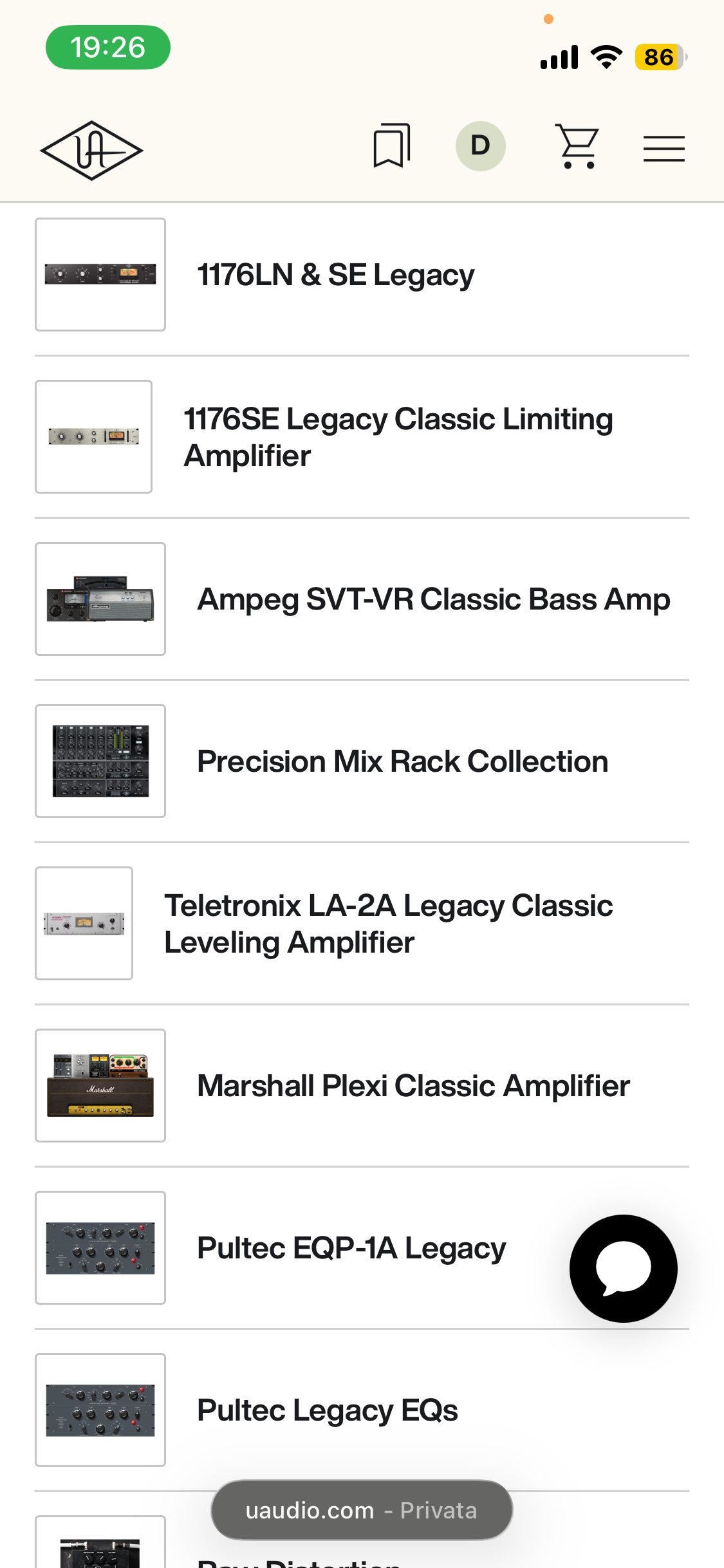
Task: Open the Universal Audio home logo
Action: [91, 151]
